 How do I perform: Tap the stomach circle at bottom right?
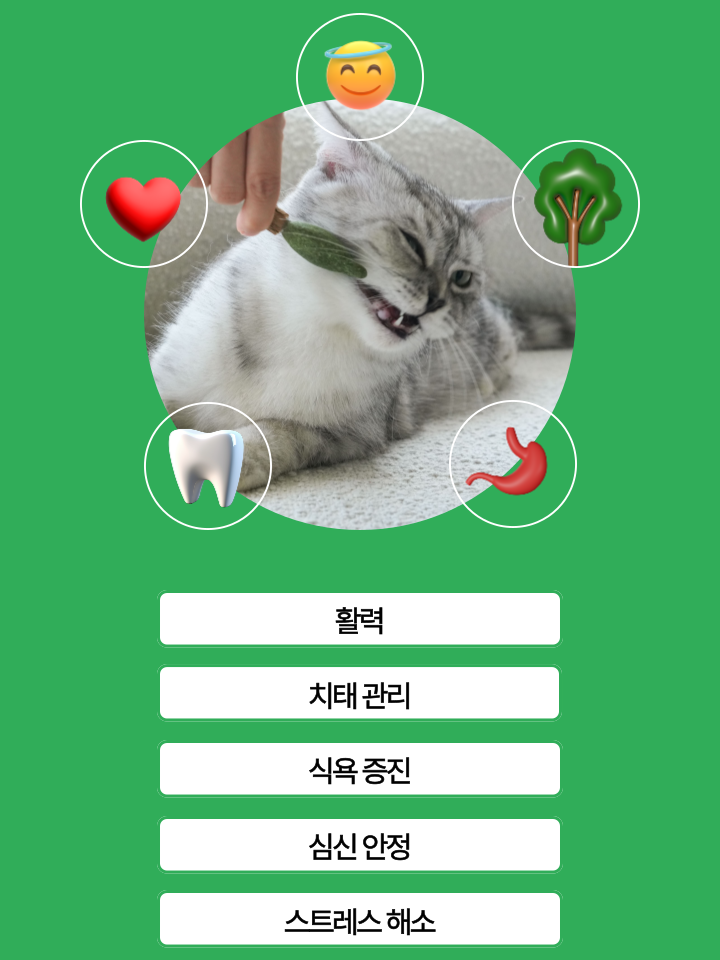[x=512, y=462]
